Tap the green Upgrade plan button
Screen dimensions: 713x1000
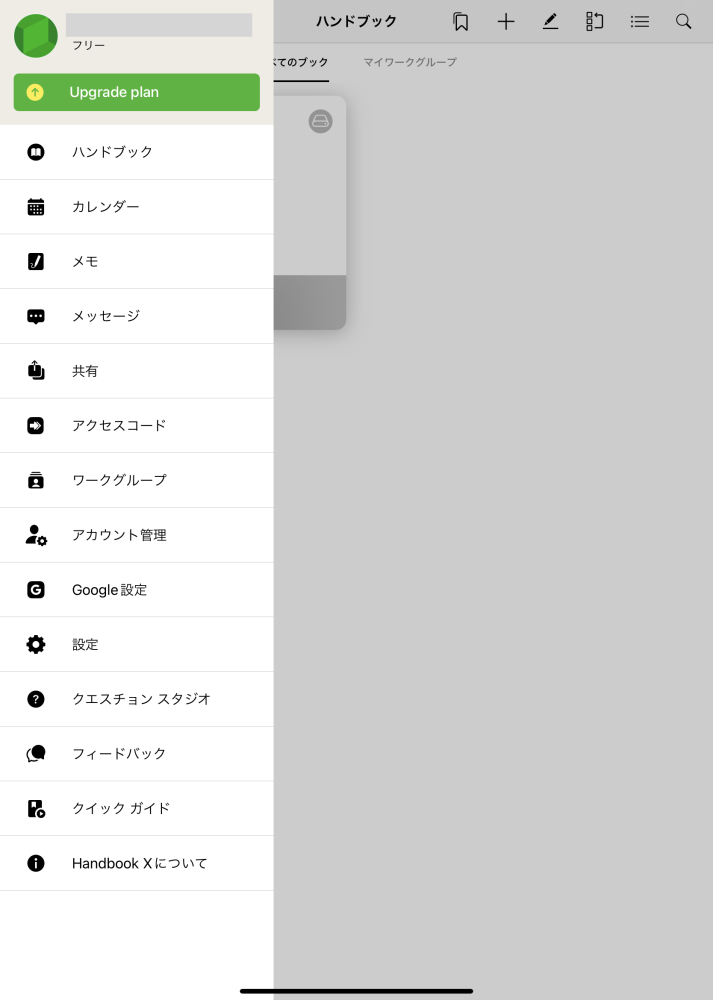click(136, 92)
